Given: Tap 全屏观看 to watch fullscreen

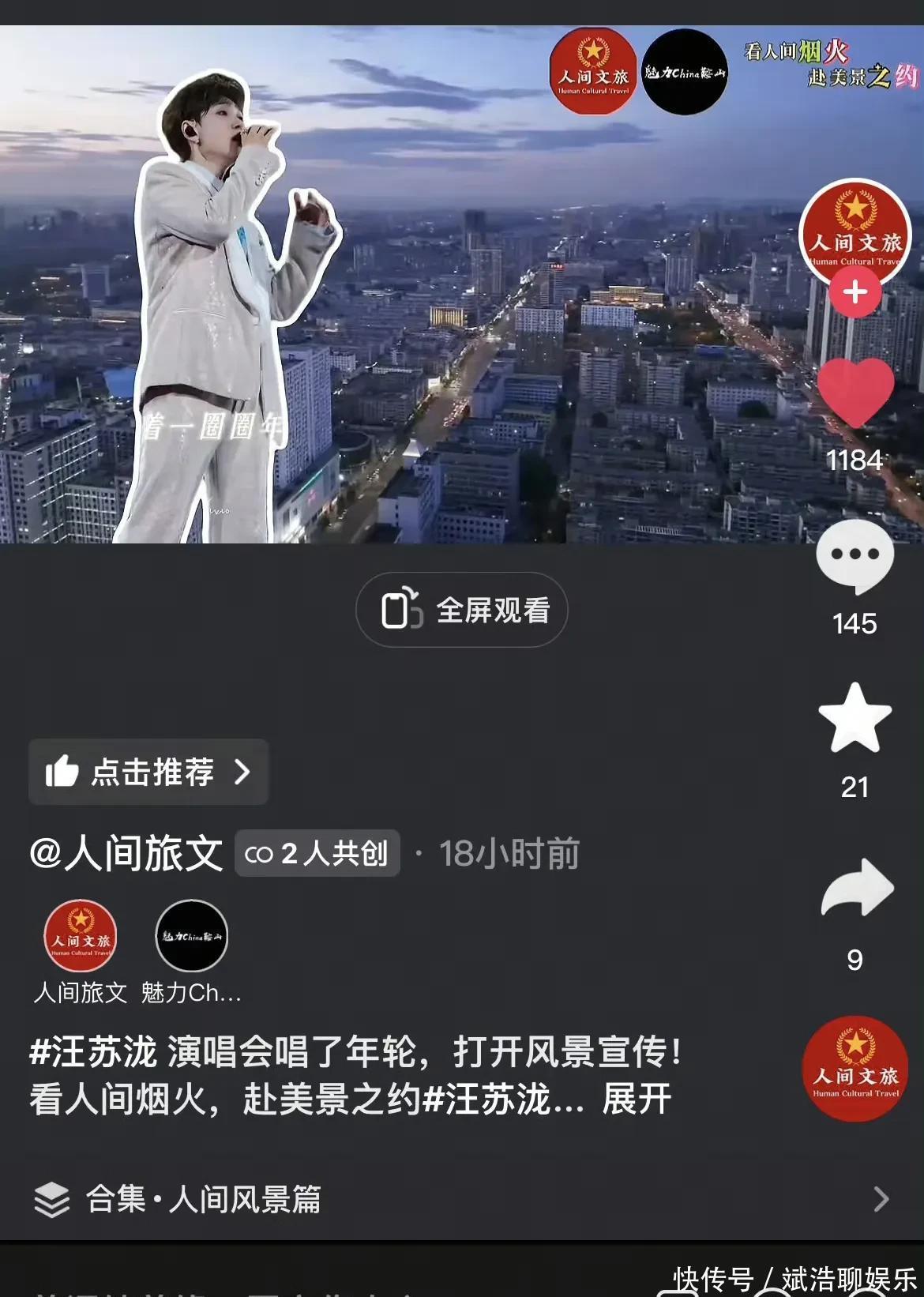Looking at the screenshot, I should click(462, 611).
